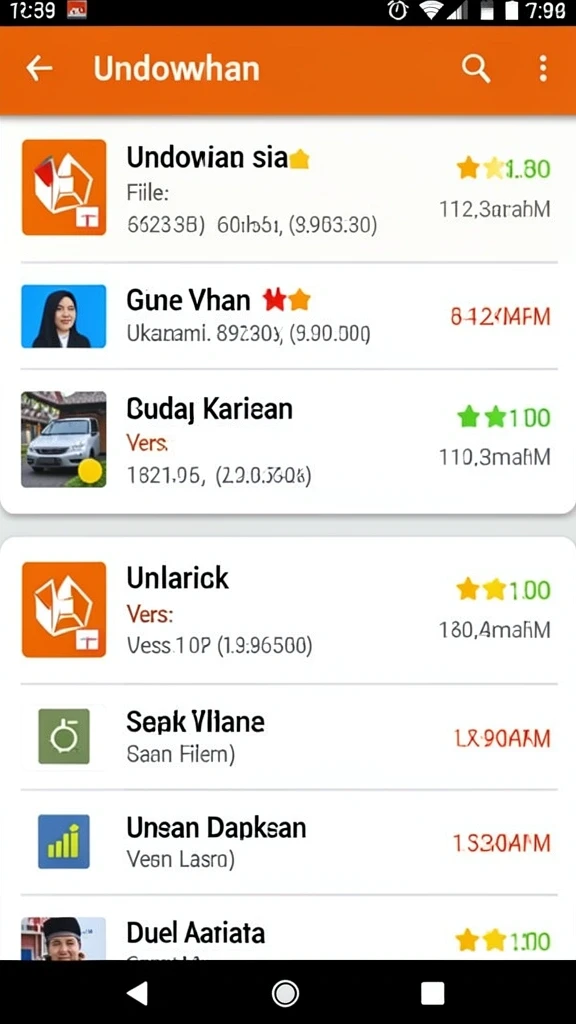
Task: Select the Gune Vhan row
Action: click(x=288, y=316)
